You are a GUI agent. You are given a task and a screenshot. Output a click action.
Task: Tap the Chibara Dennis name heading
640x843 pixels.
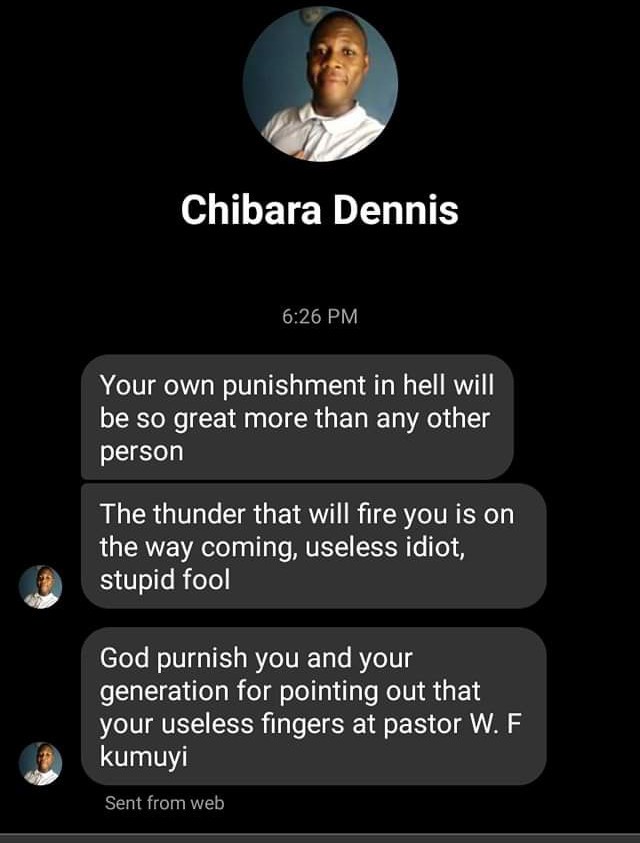click(320, 210)
